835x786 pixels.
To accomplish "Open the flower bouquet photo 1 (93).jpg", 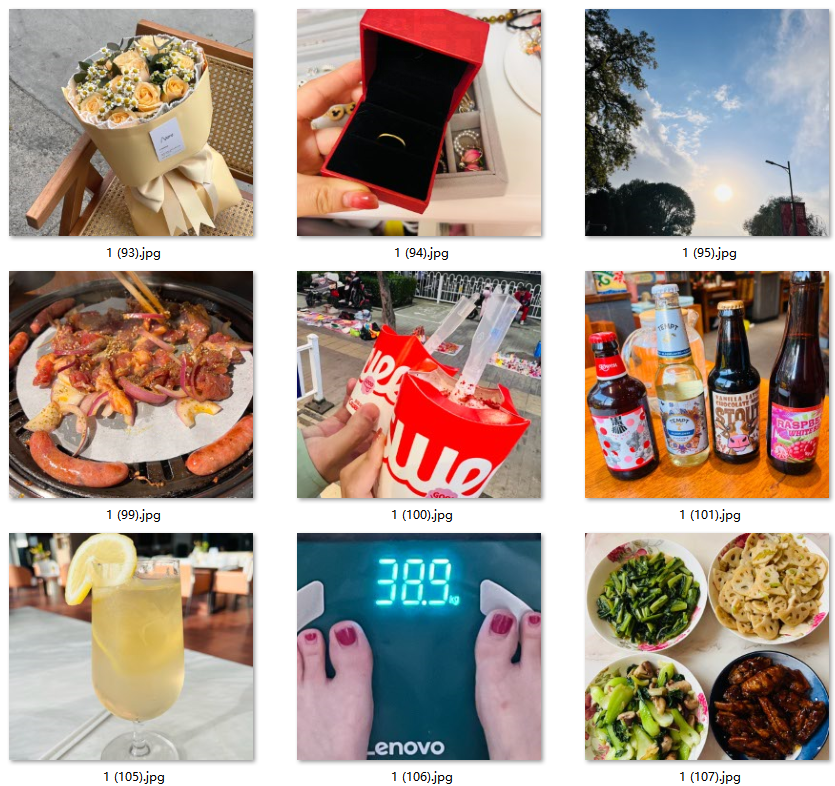I will pos(131,123).
